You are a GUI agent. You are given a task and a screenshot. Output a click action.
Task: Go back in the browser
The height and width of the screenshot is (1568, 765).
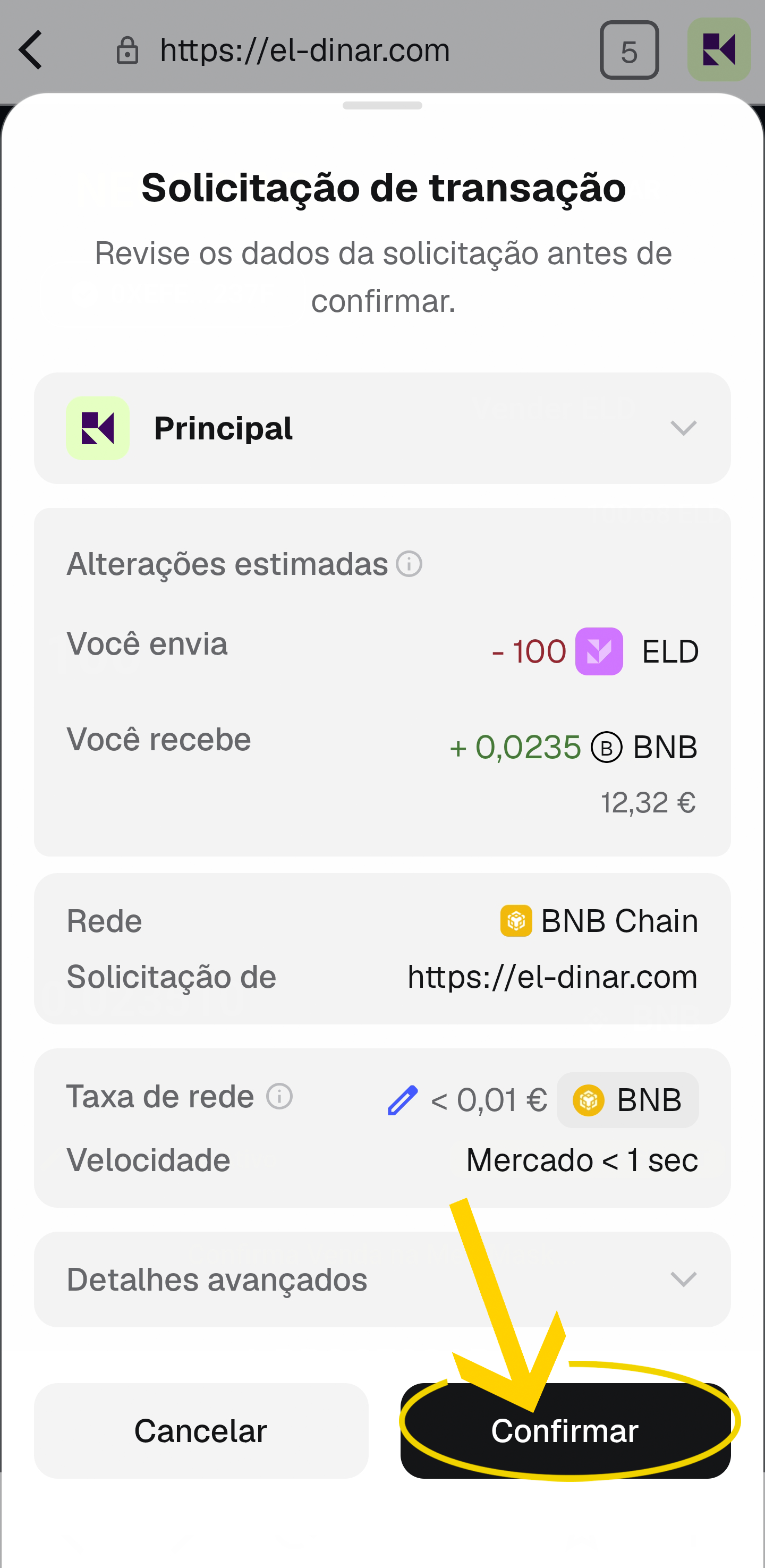coord(30,50)
